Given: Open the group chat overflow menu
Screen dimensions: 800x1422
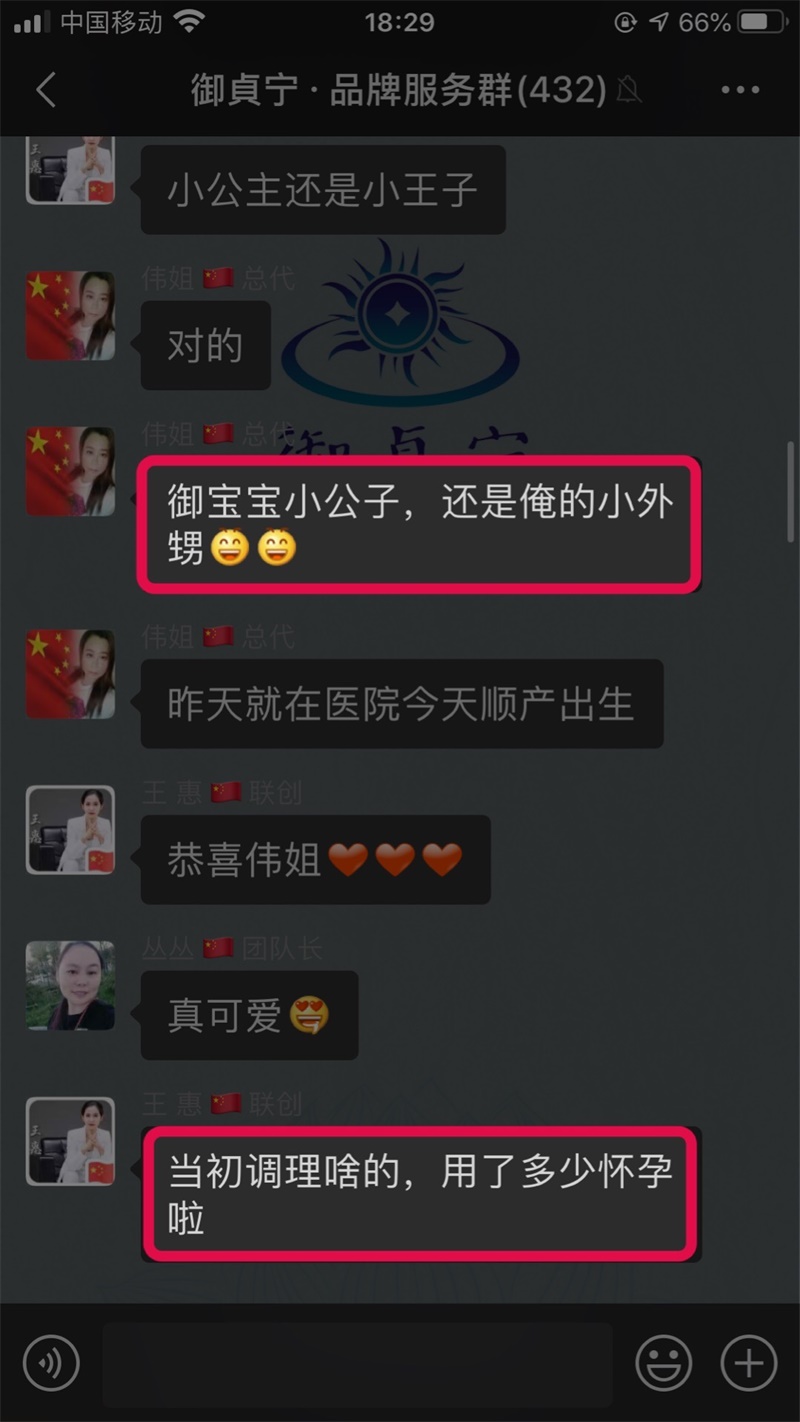Looking at the screenshot, I should [x=740, y=90].
